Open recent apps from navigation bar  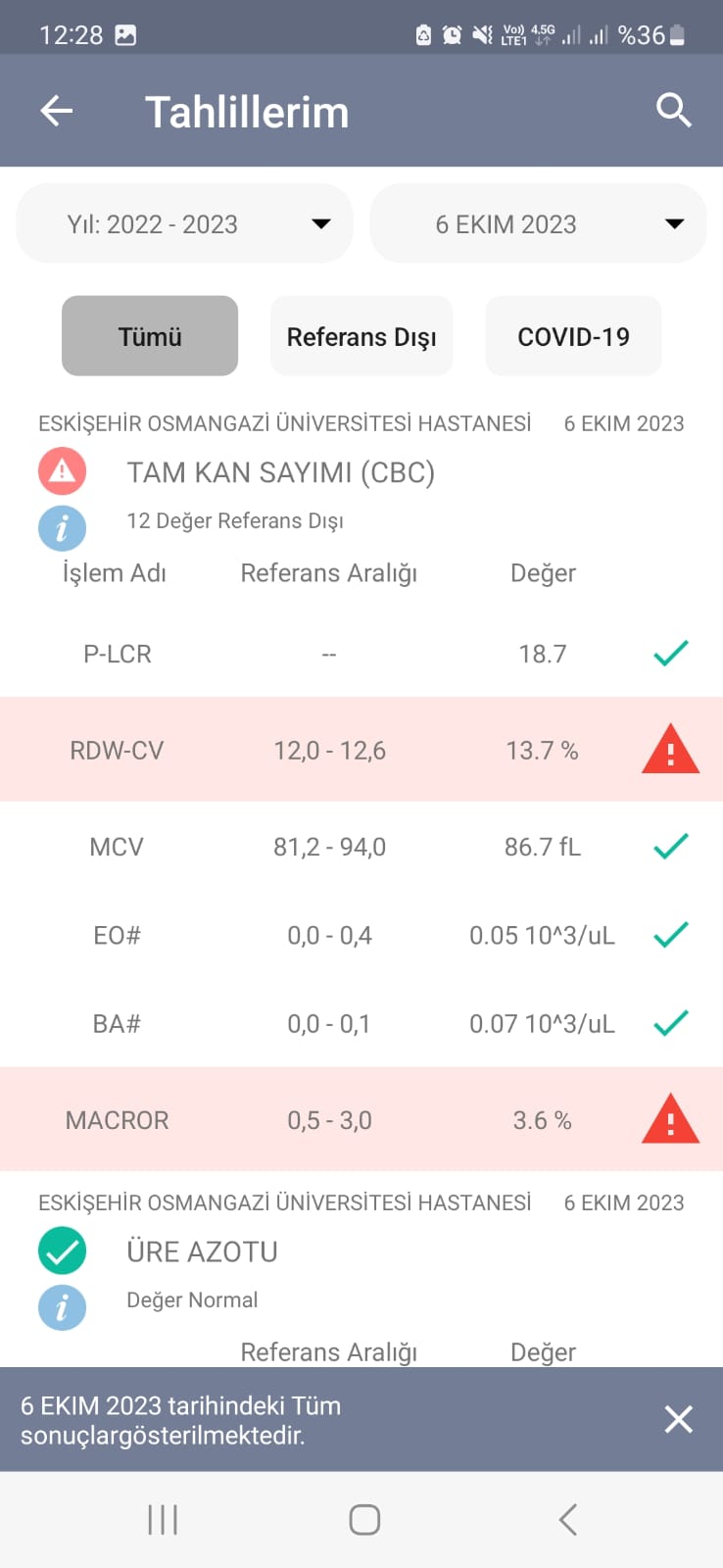click(x=163, y=1520)
